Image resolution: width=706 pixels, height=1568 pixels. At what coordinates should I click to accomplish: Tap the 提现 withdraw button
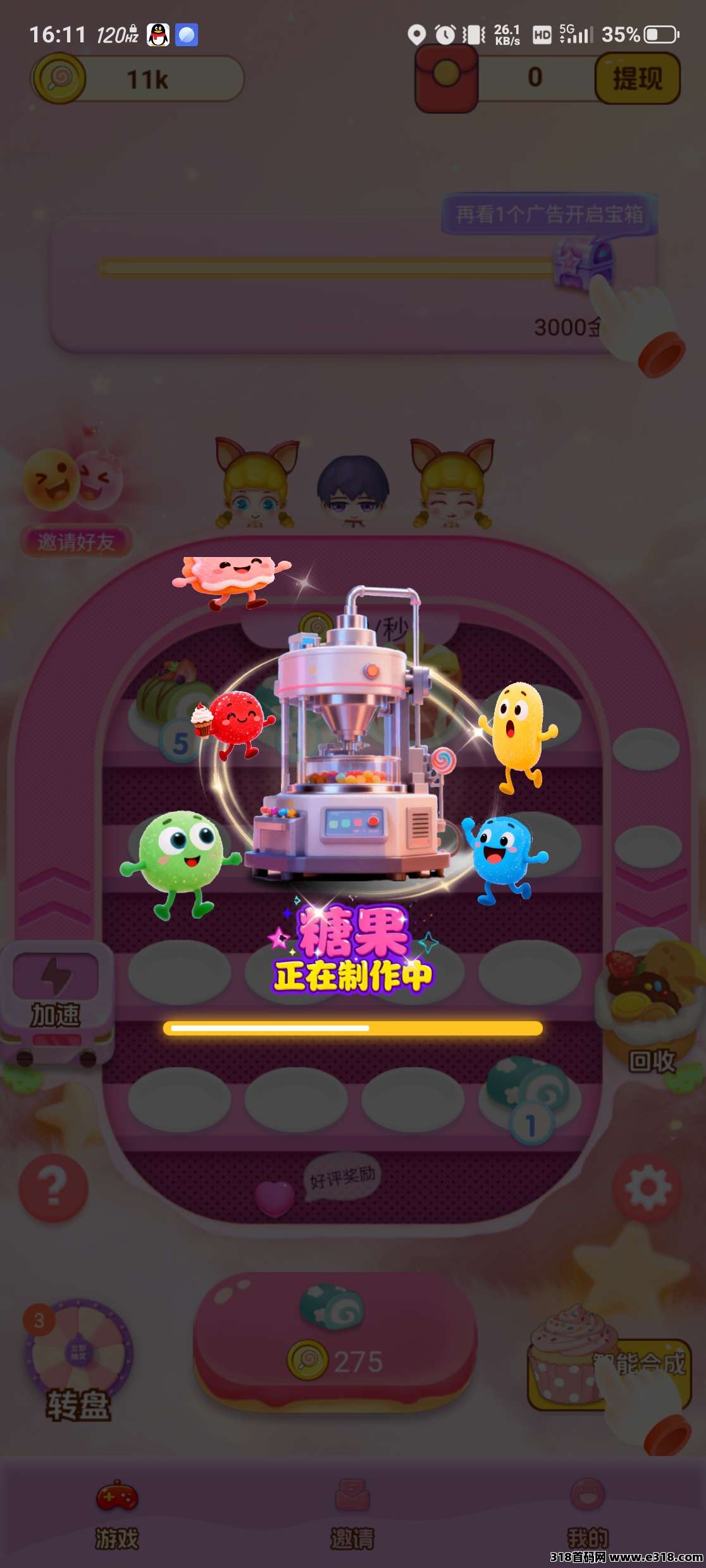pyautogui.click(x=637, y=78)
